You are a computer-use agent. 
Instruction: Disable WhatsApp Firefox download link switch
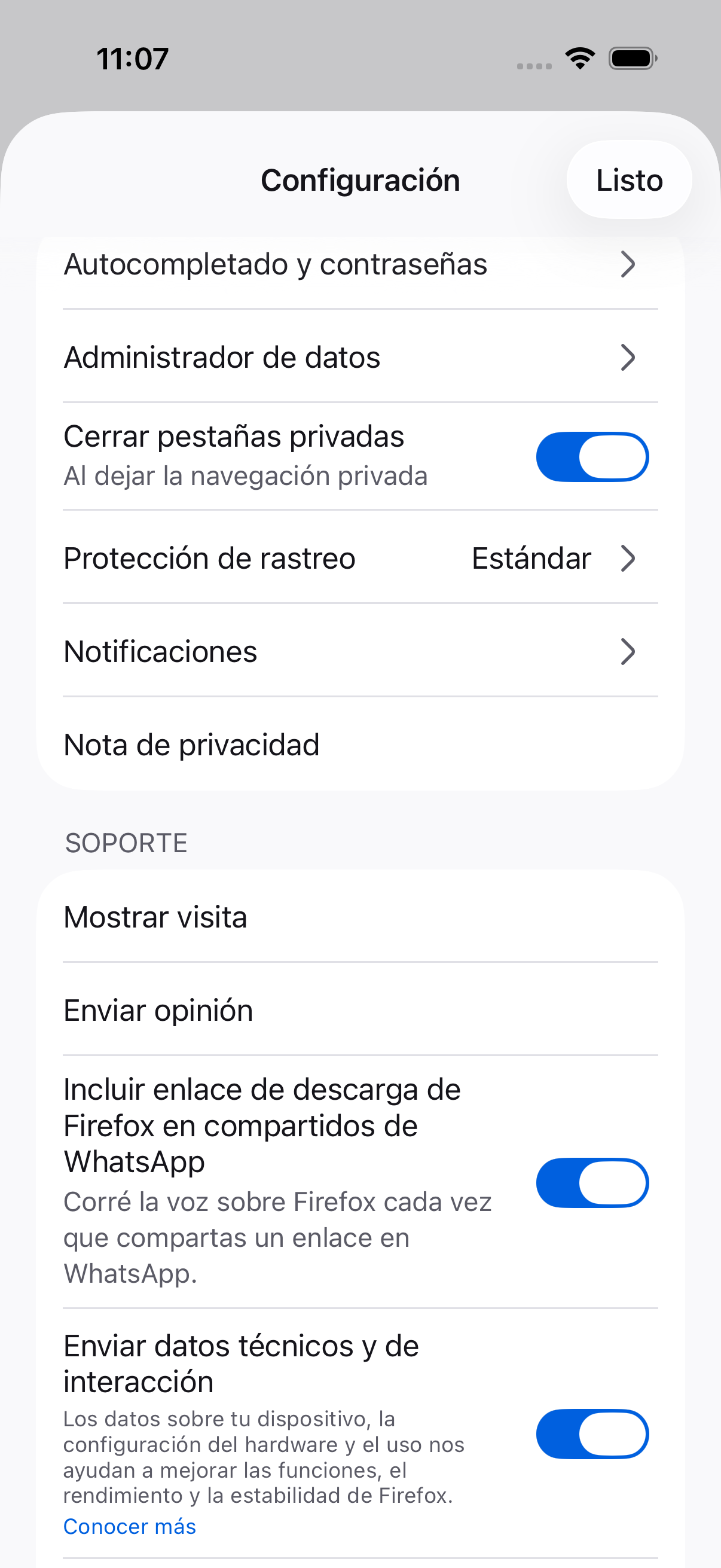point(592,1182)
